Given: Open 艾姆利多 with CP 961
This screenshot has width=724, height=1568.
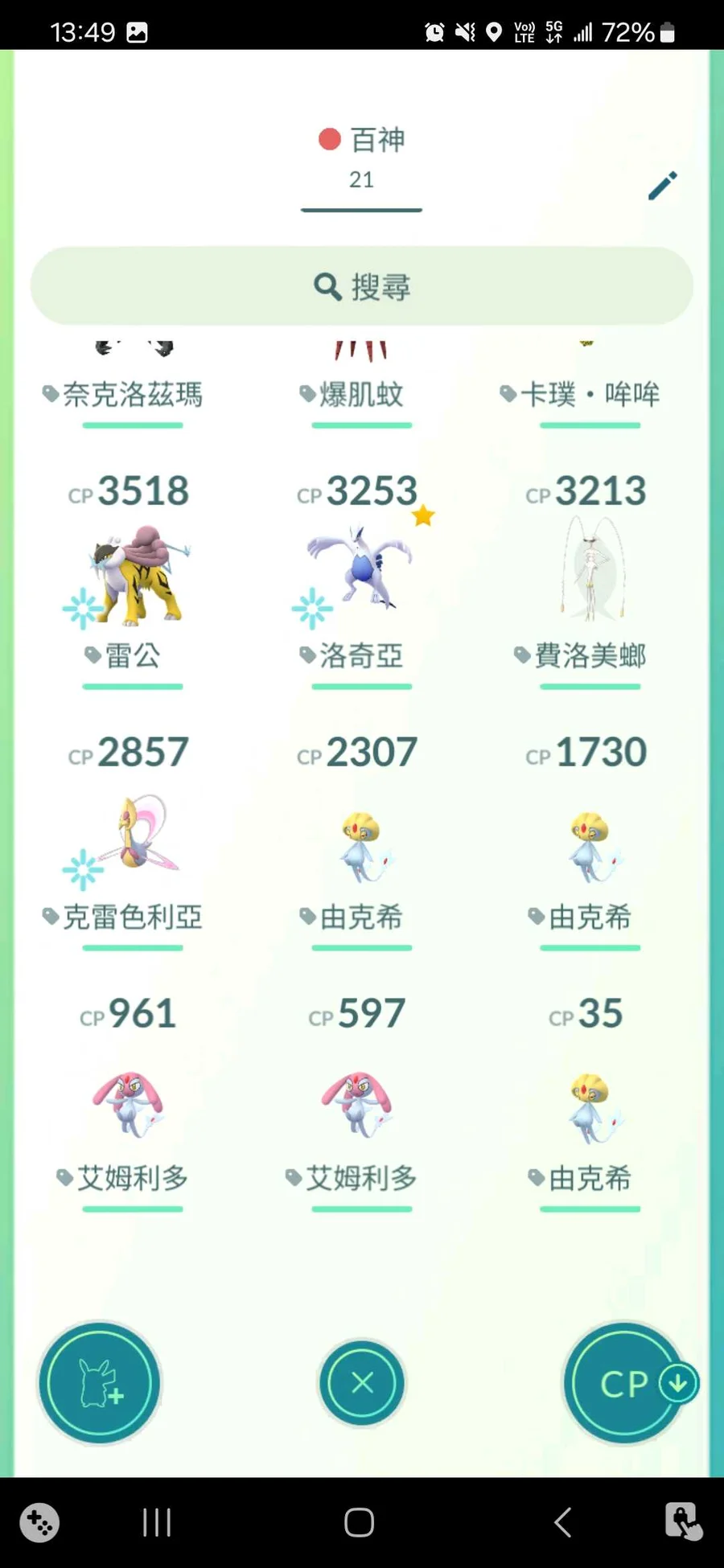Looking at the screenshot, I should tap(130, 1103).
